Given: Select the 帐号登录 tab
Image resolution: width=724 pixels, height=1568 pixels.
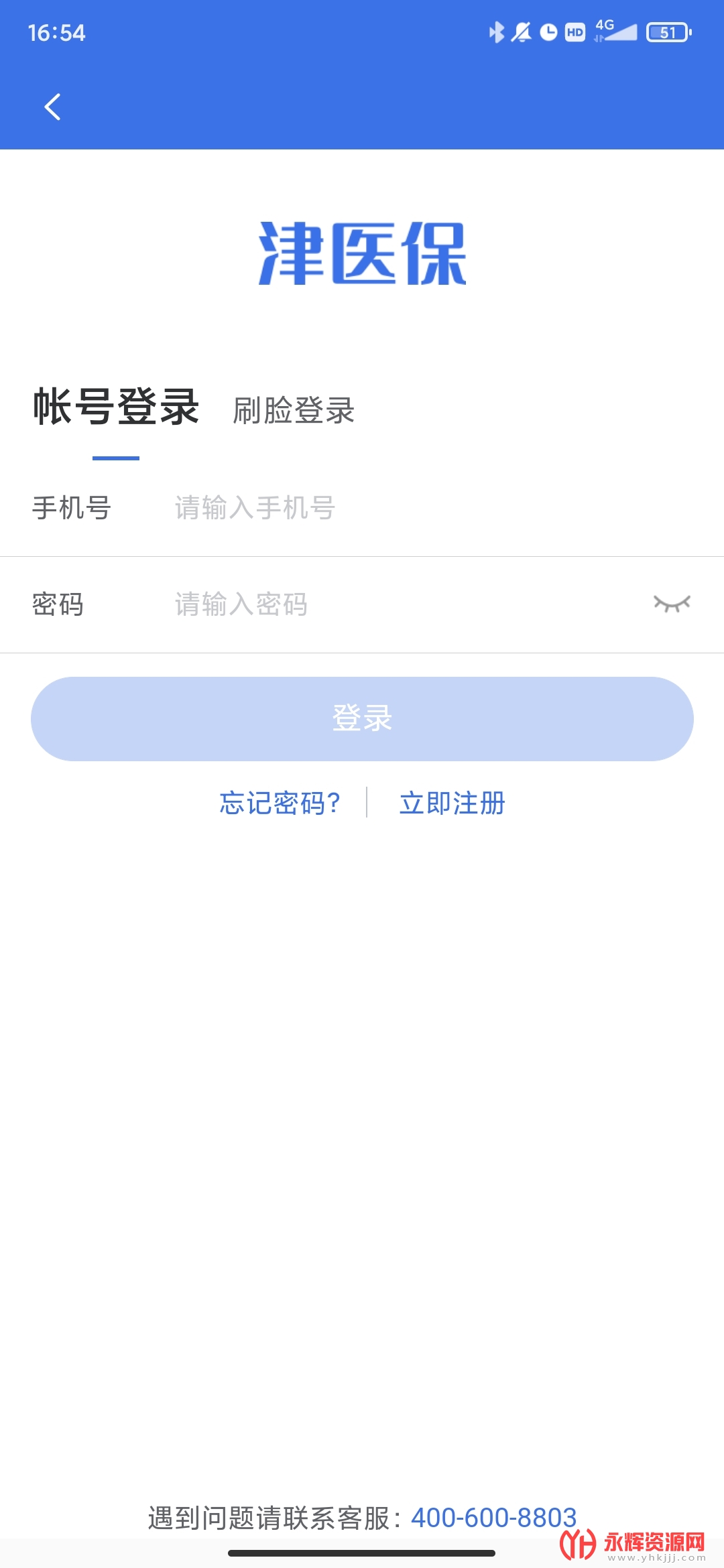Looking at the screenshot, I should (116, 407).
